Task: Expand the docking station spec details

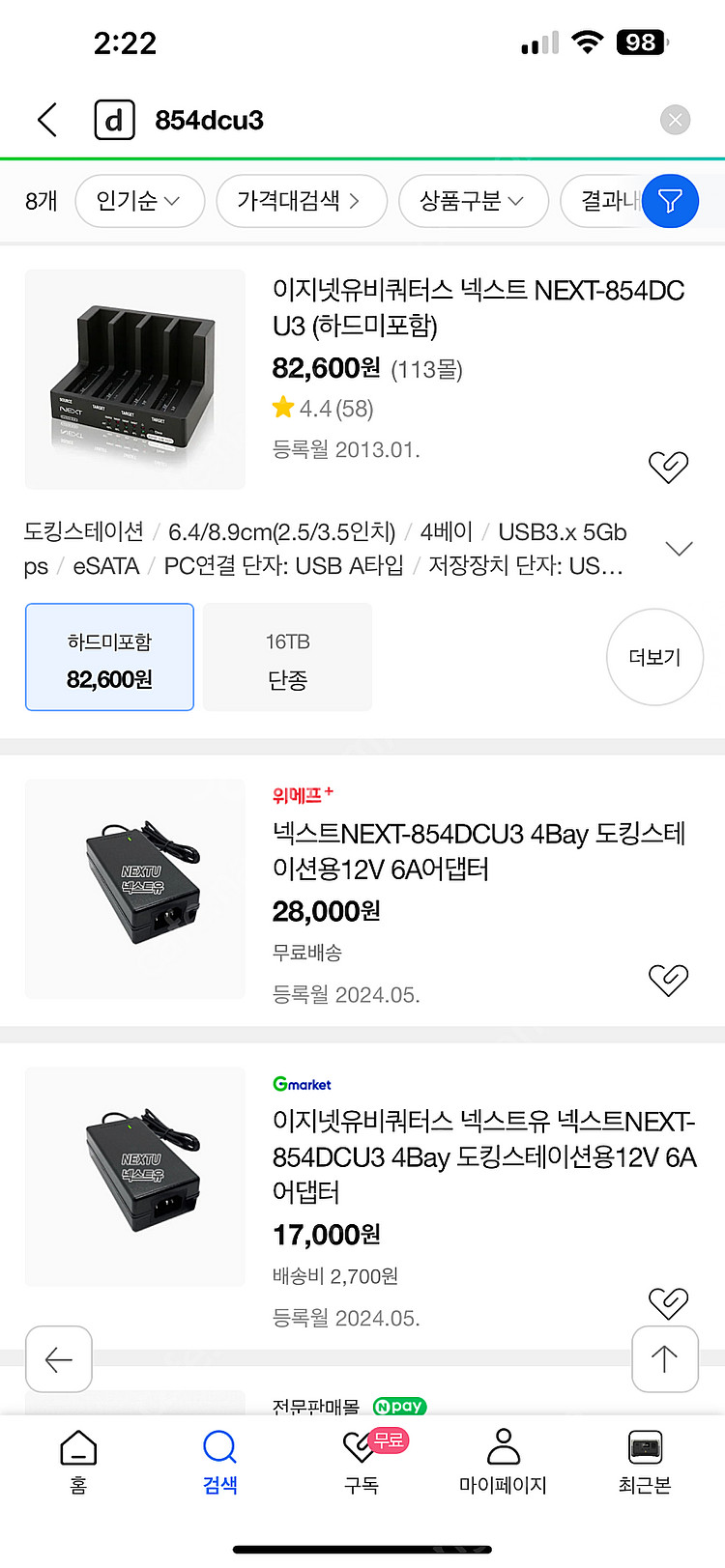Action: click(680, 549)
